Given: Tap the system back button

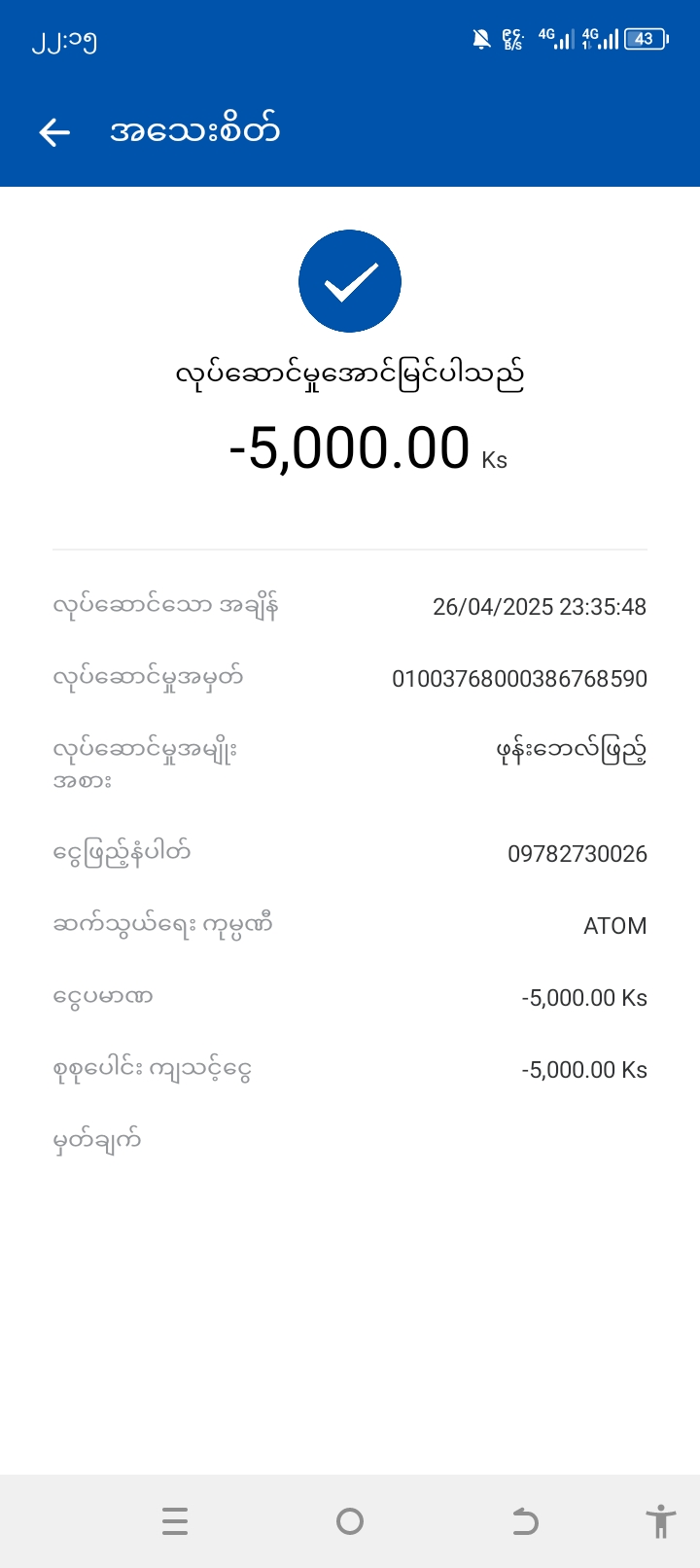Looking at the screenshot, I should point(525,1520).
